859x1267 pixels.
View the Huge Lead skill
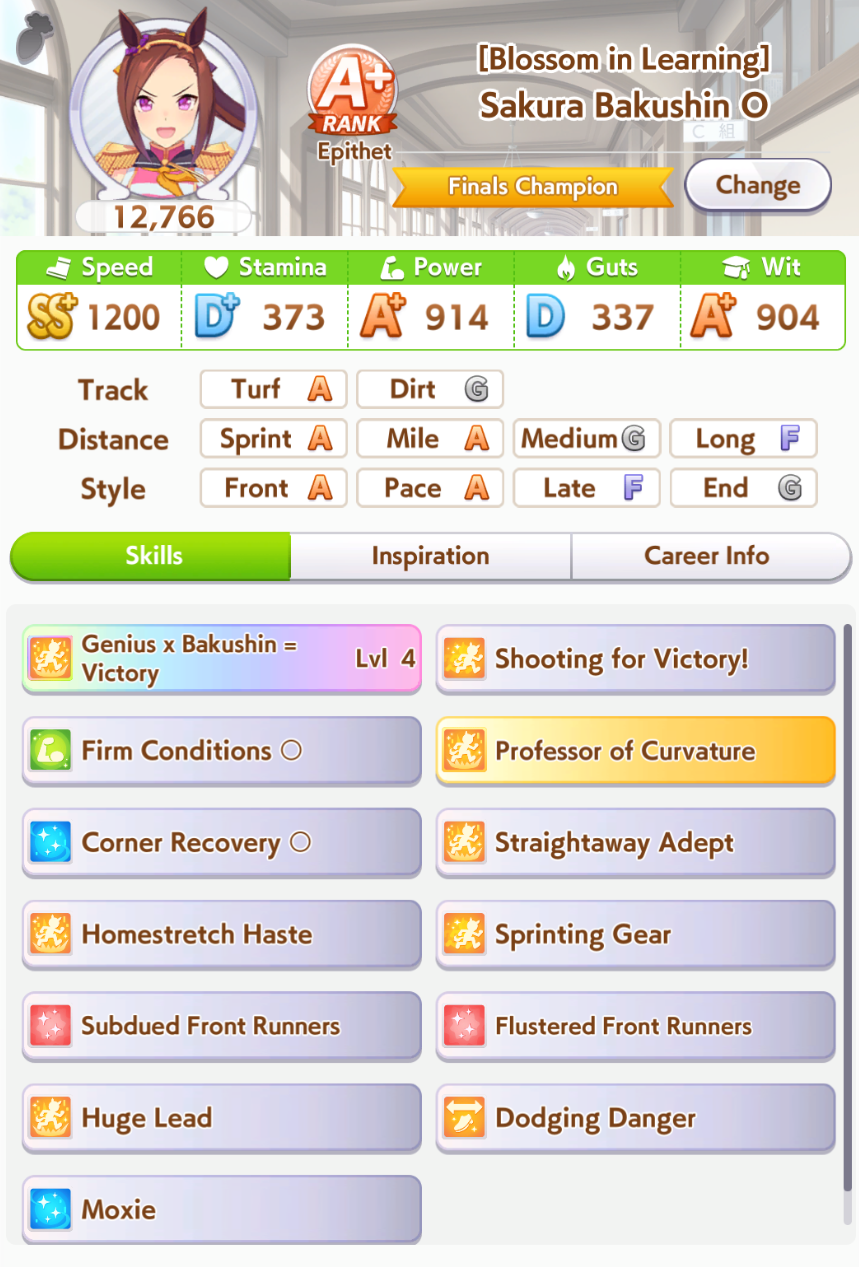(221, 1118)
